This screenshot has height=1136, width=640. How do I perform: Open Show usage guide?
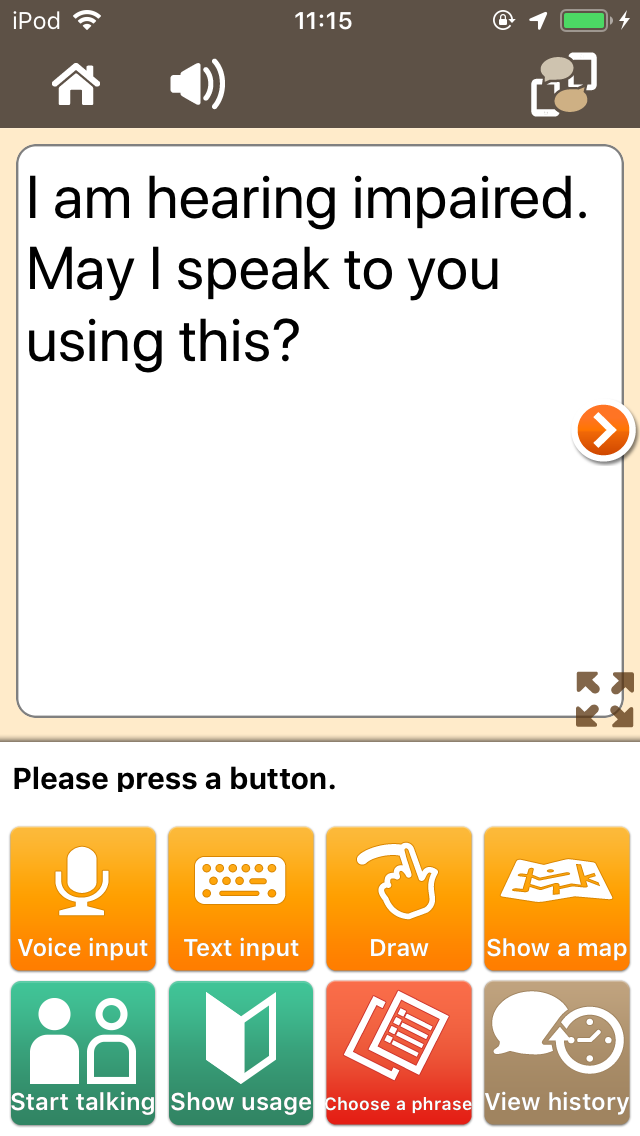click(x=241, y=1052)
